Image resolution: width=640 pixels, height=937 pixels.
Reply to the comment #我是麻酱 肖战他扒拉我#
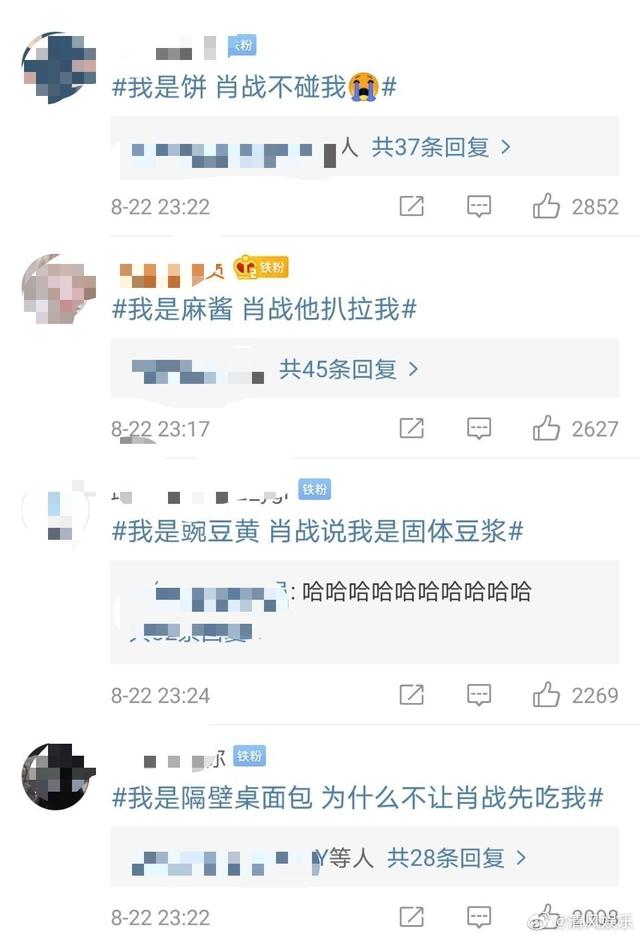pyautogui.click(x=479, y=429)
